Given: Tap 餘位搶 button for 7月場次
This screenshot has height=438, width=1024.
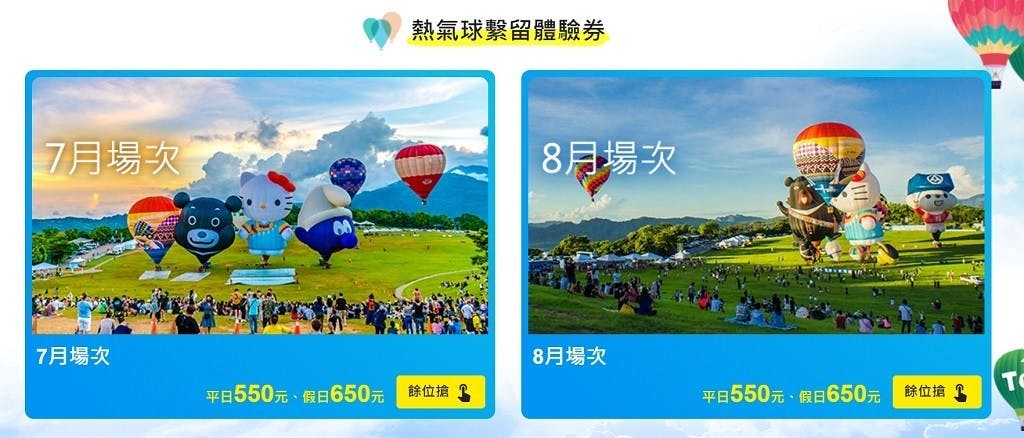Looking at the screenshot, I should point(440,392).
